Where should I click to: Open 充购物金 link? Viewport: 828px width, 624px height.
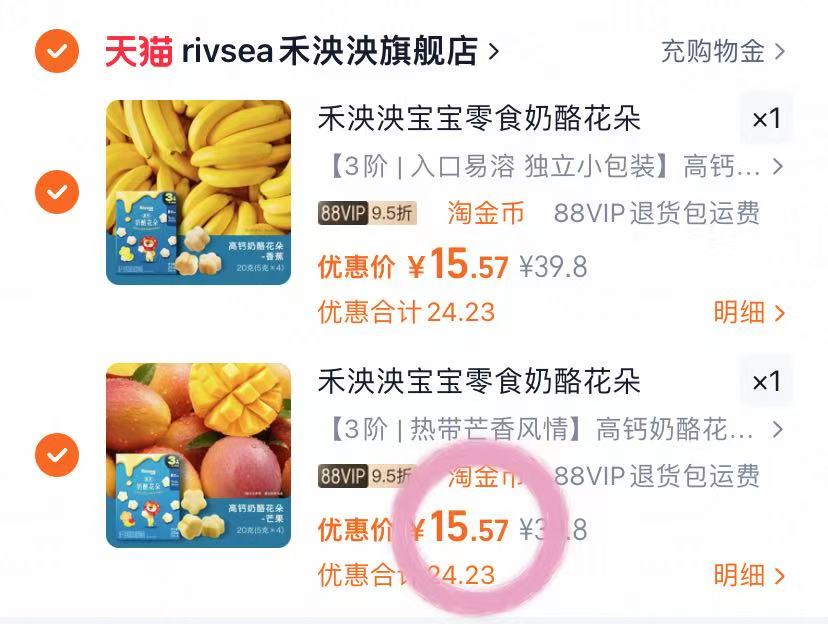point(722,51)
